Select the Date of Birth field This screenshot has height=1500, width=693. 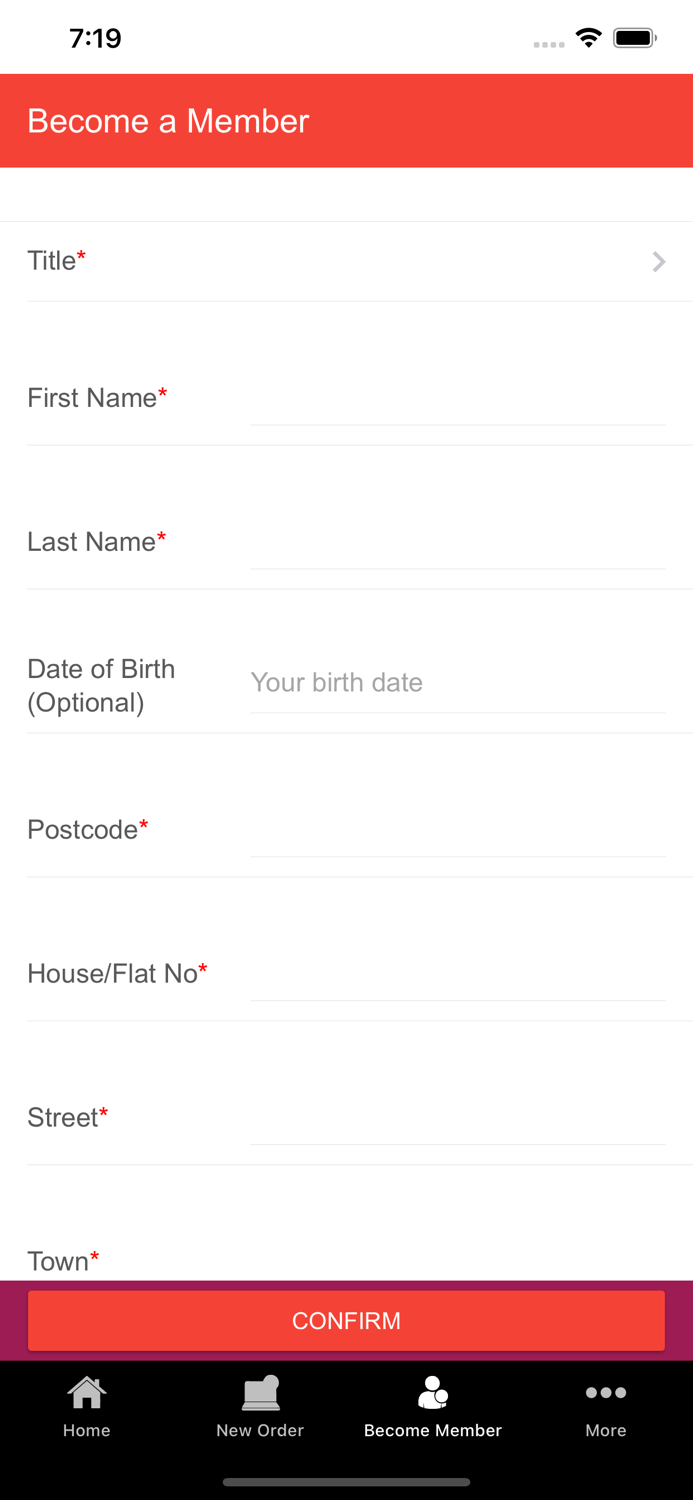(457, 683)
